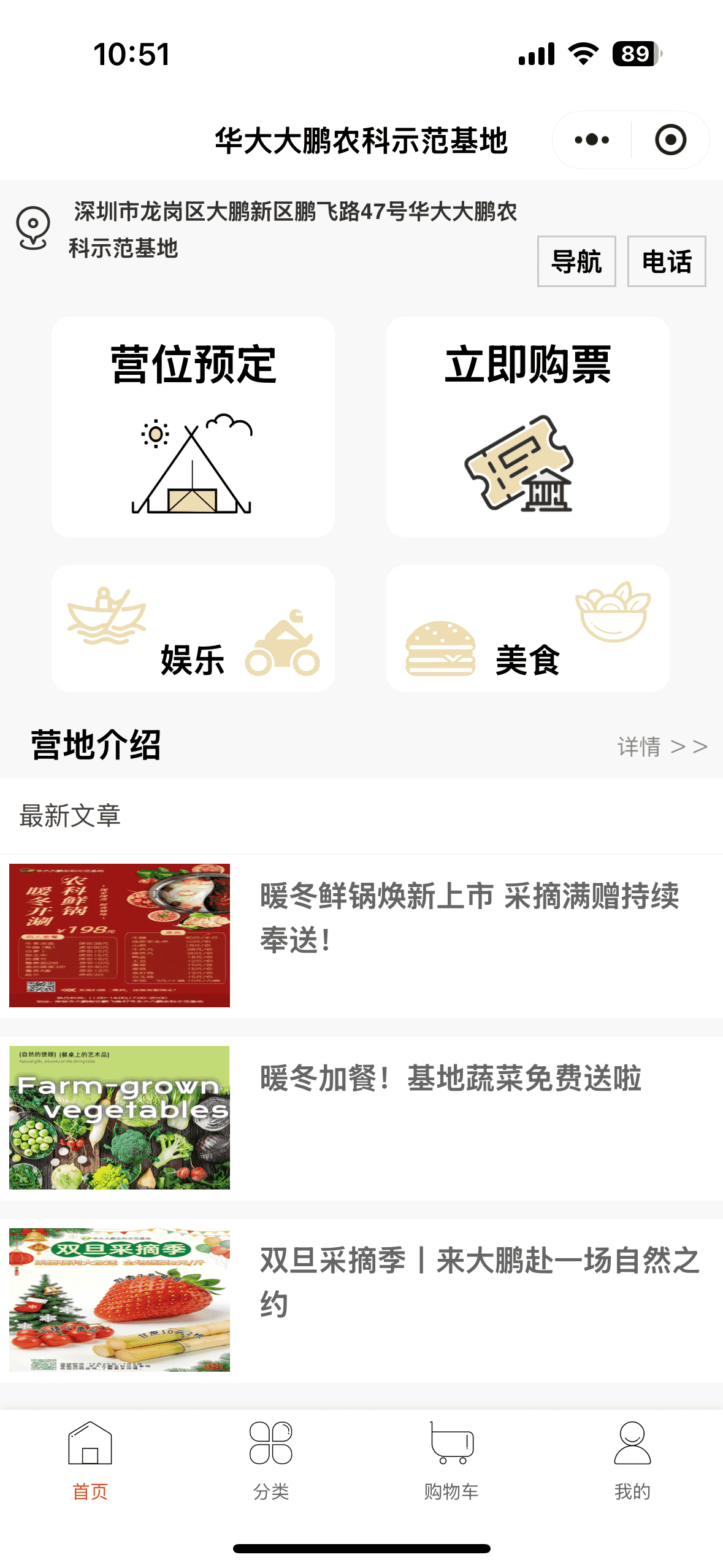Switch to the 分类 categories tab
Image resolution: width=723 pixels, height=1568 pixels.
271,1461
